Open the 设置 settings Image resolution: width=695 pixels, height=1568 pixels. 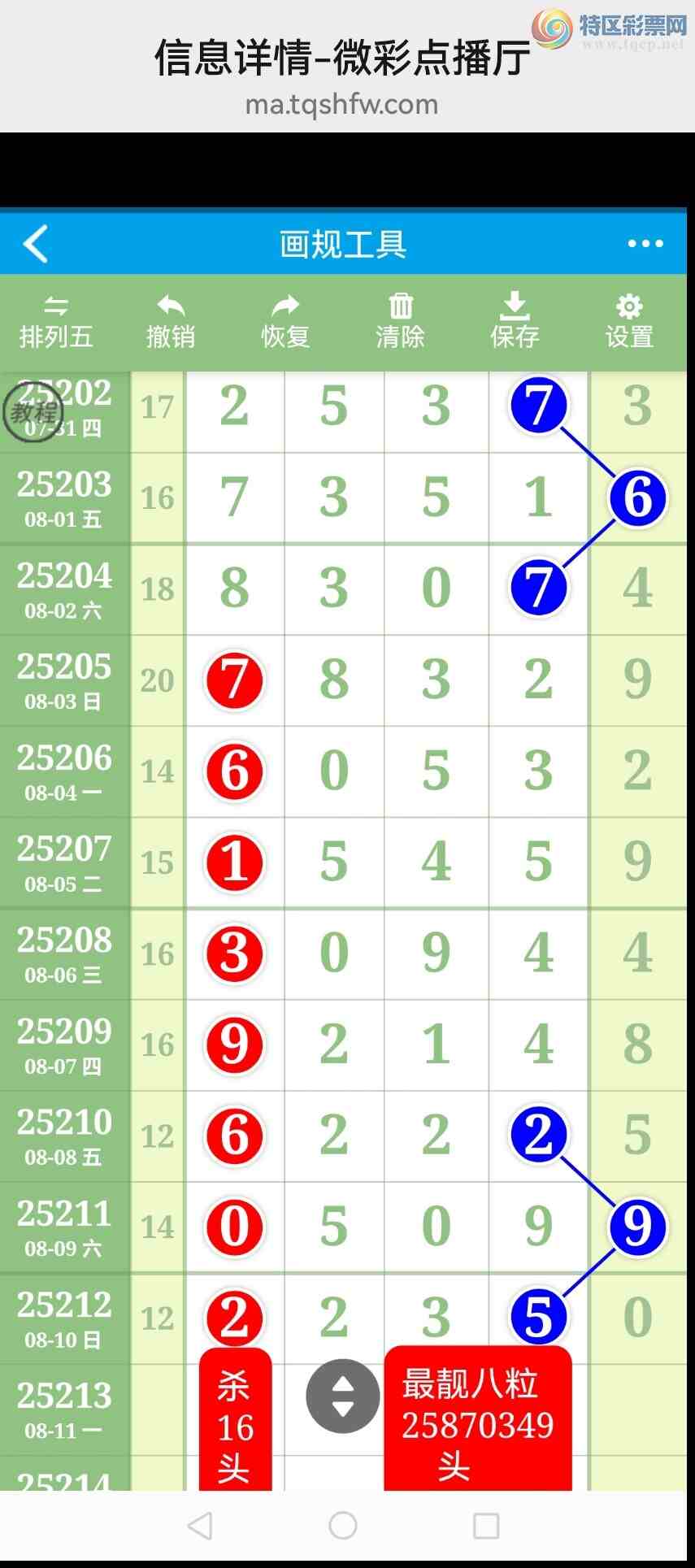[629, 323]
